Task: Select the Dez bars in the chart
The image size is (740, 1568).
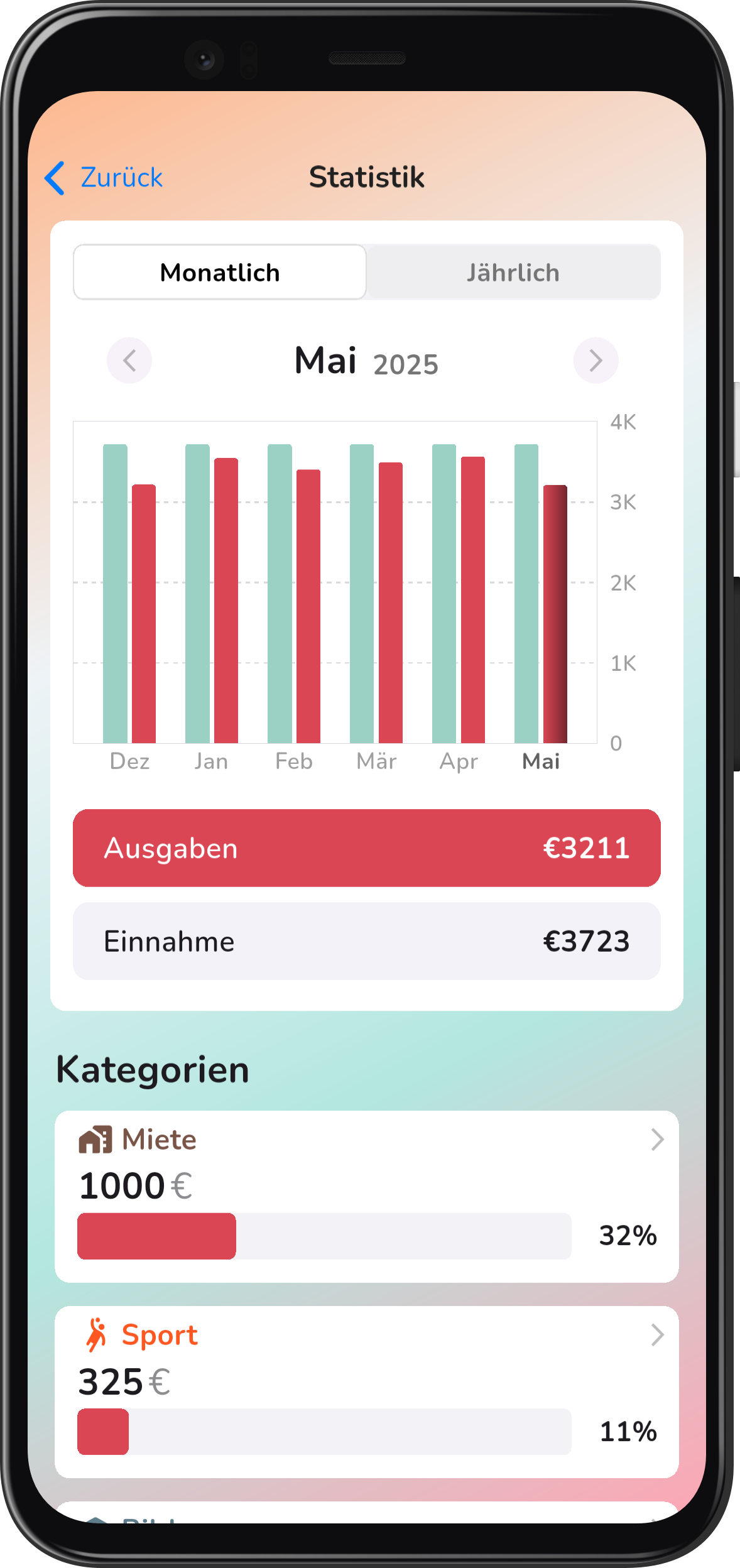Action: (129, 597)
